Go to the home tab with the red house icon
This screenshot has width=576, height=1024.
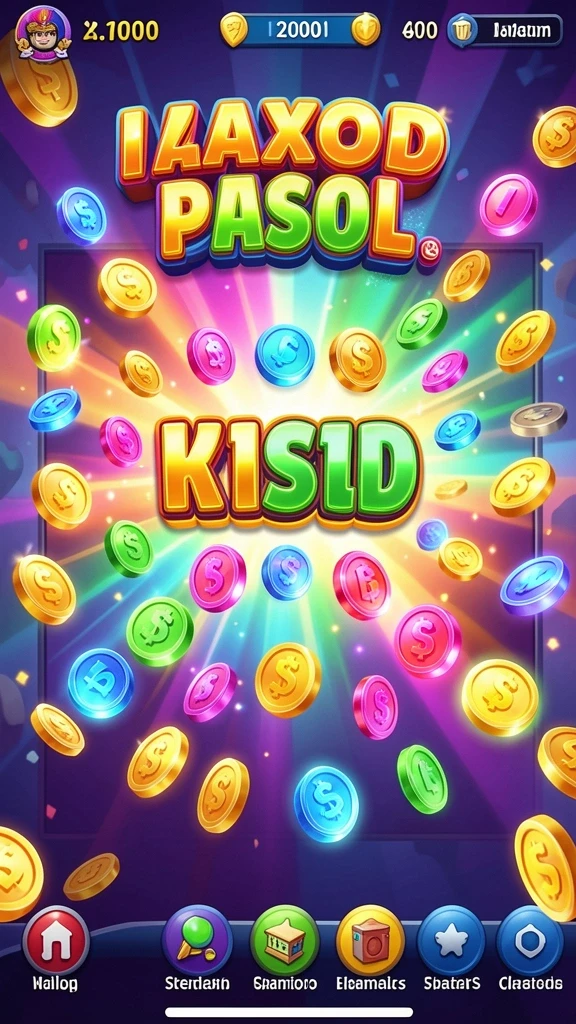(56, 940)
